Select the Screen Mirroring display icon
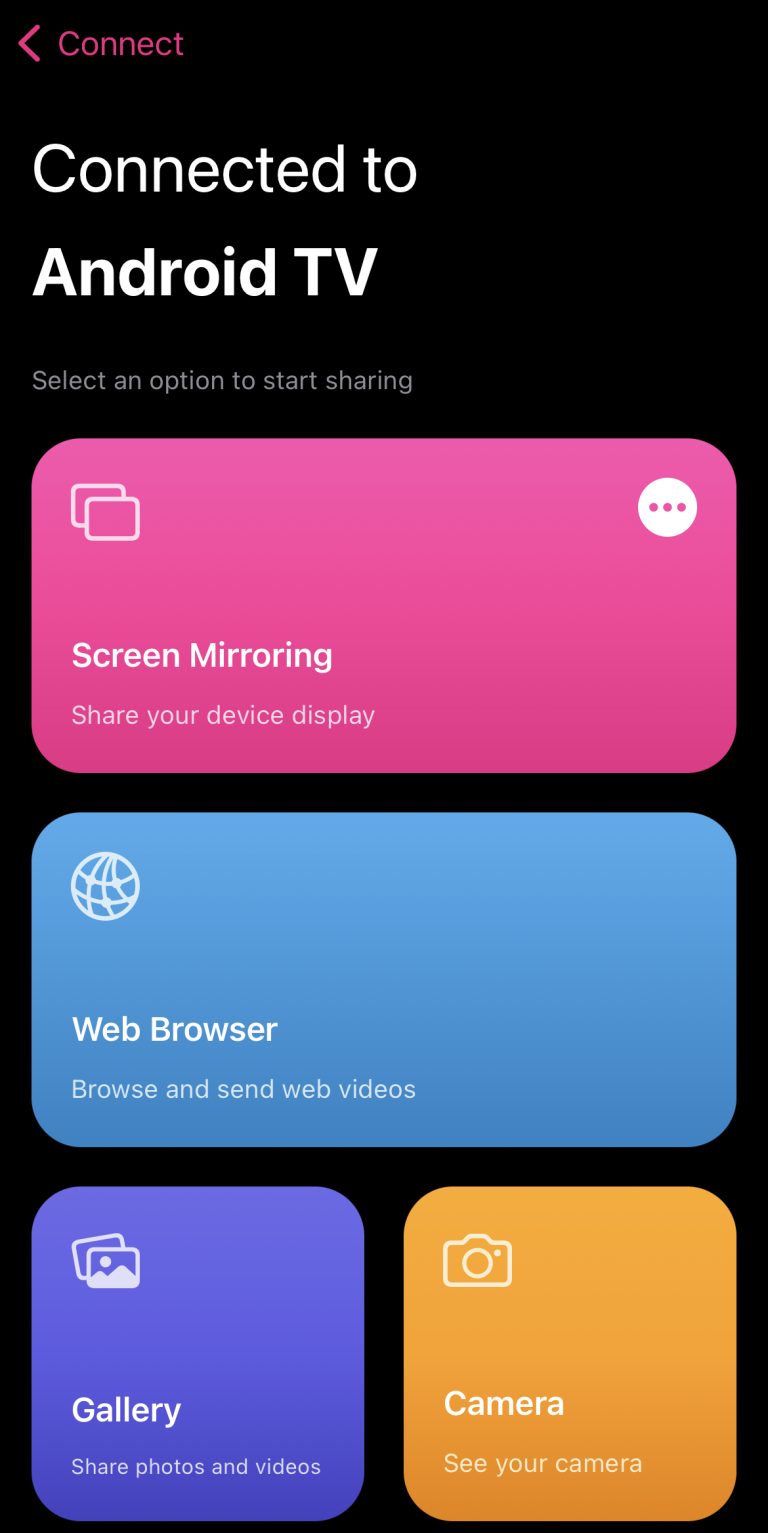 tap(105, 510)
